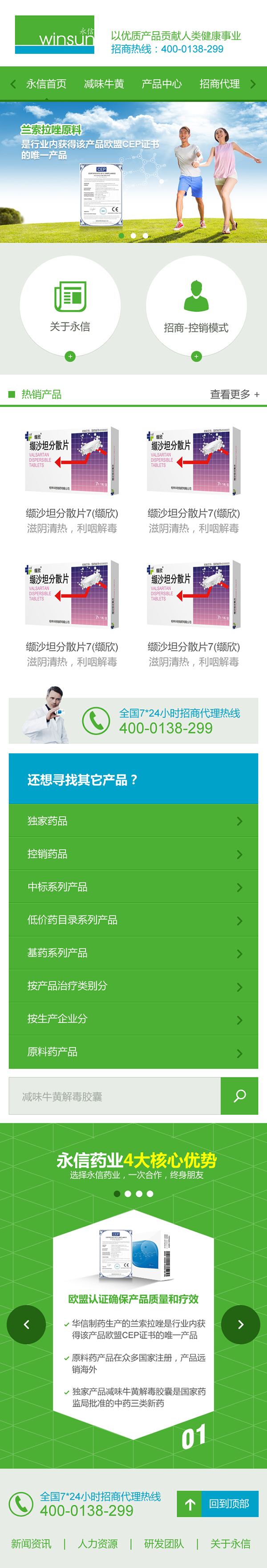Tap the search magnifier button
267x1568 pixels.
pyautogui.click(x=239, y=1096)
